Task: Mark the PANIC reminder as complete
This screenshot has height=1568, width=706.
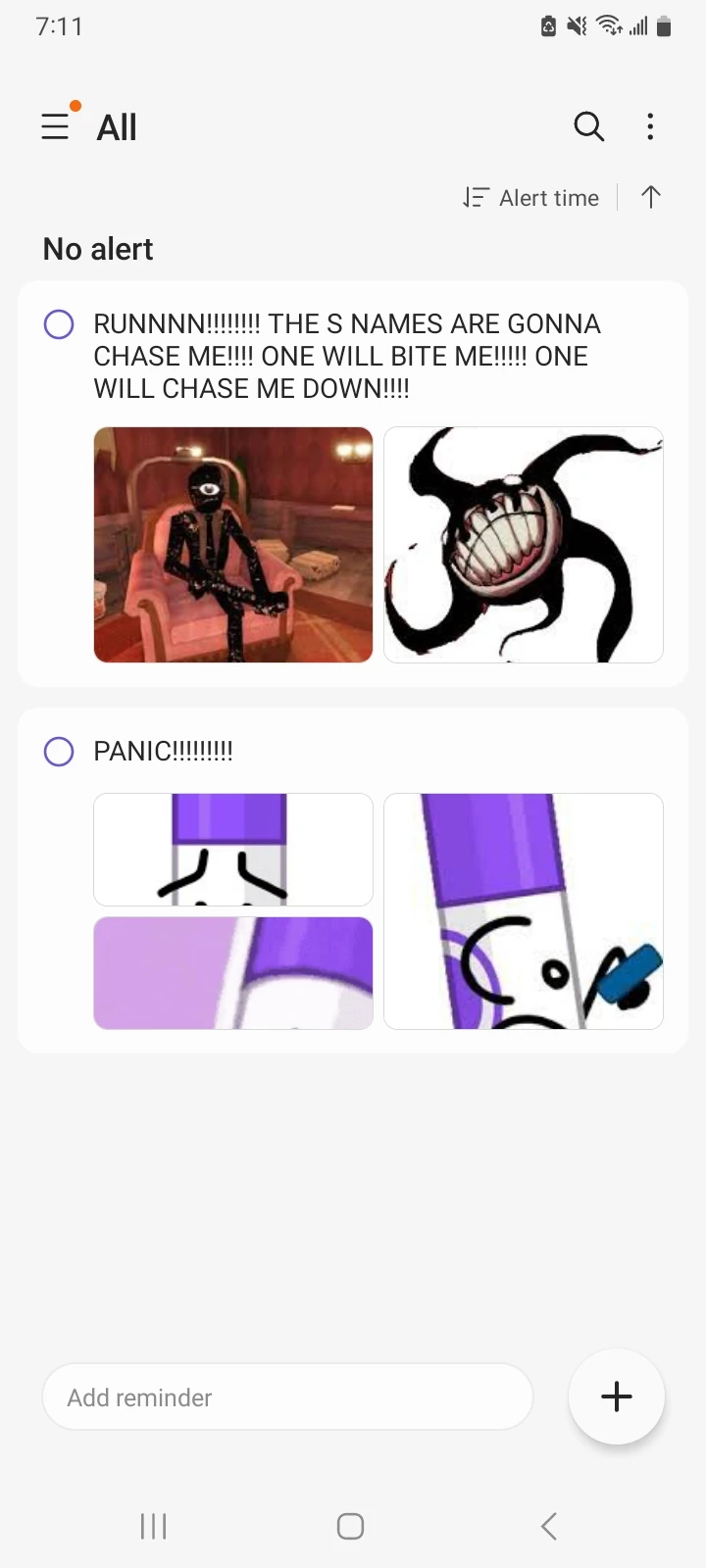Action: (x=59, y=752)
